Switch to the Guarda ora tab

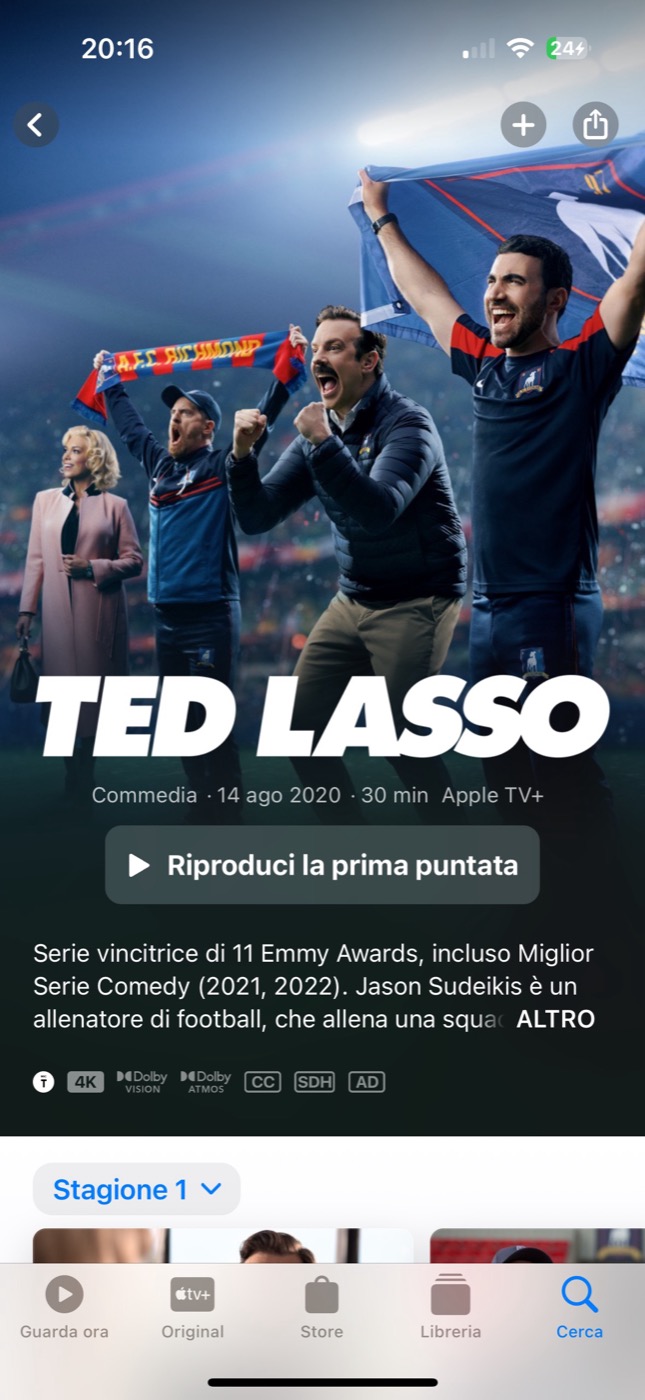(x=64, y=1308)
